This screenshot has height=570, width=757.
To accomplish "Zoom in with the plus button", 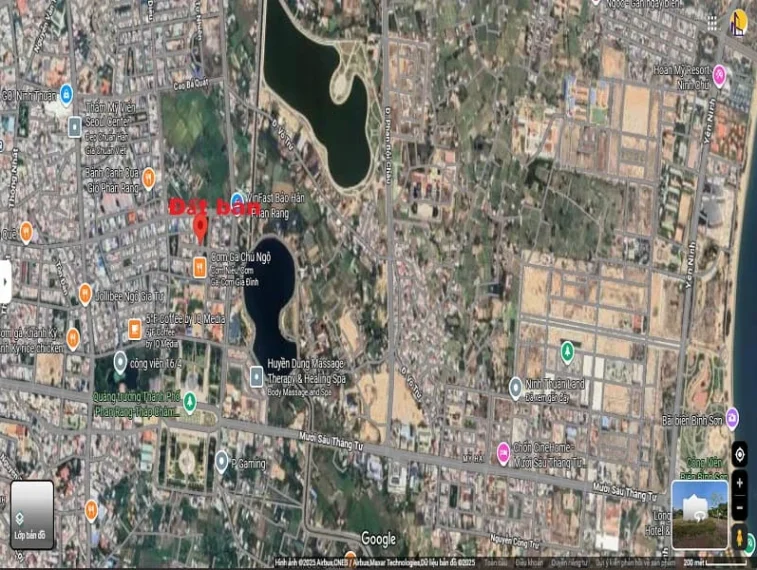I will pos(739,482).
